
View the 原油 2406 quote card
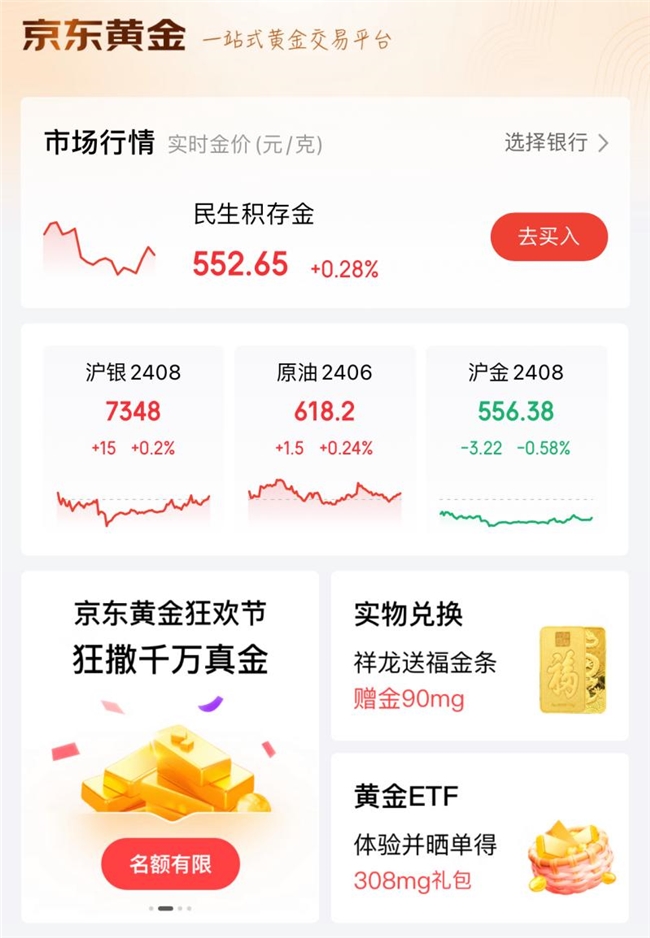[x=324, y=438]
